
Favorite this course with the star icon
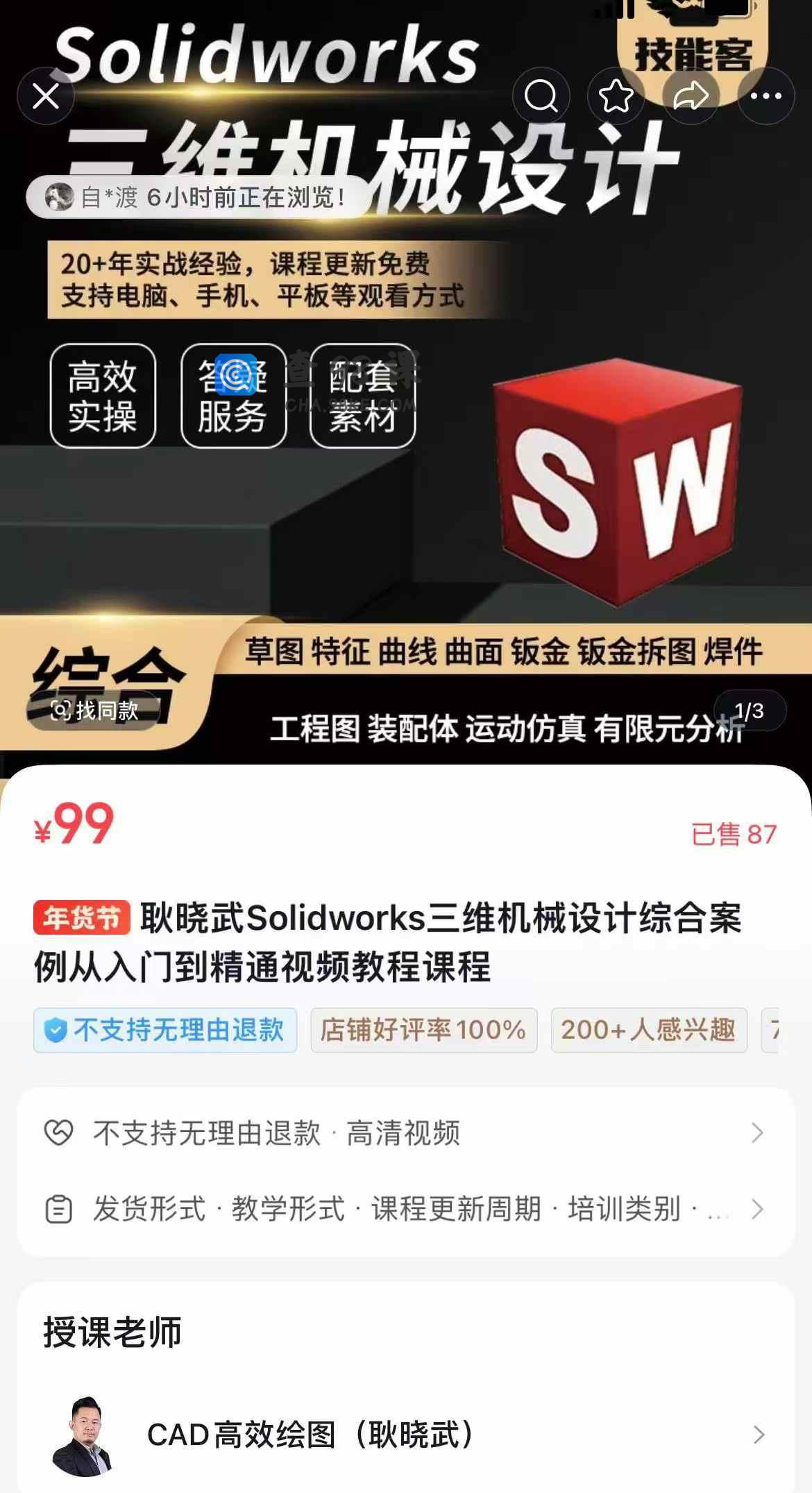coord(616,96)
